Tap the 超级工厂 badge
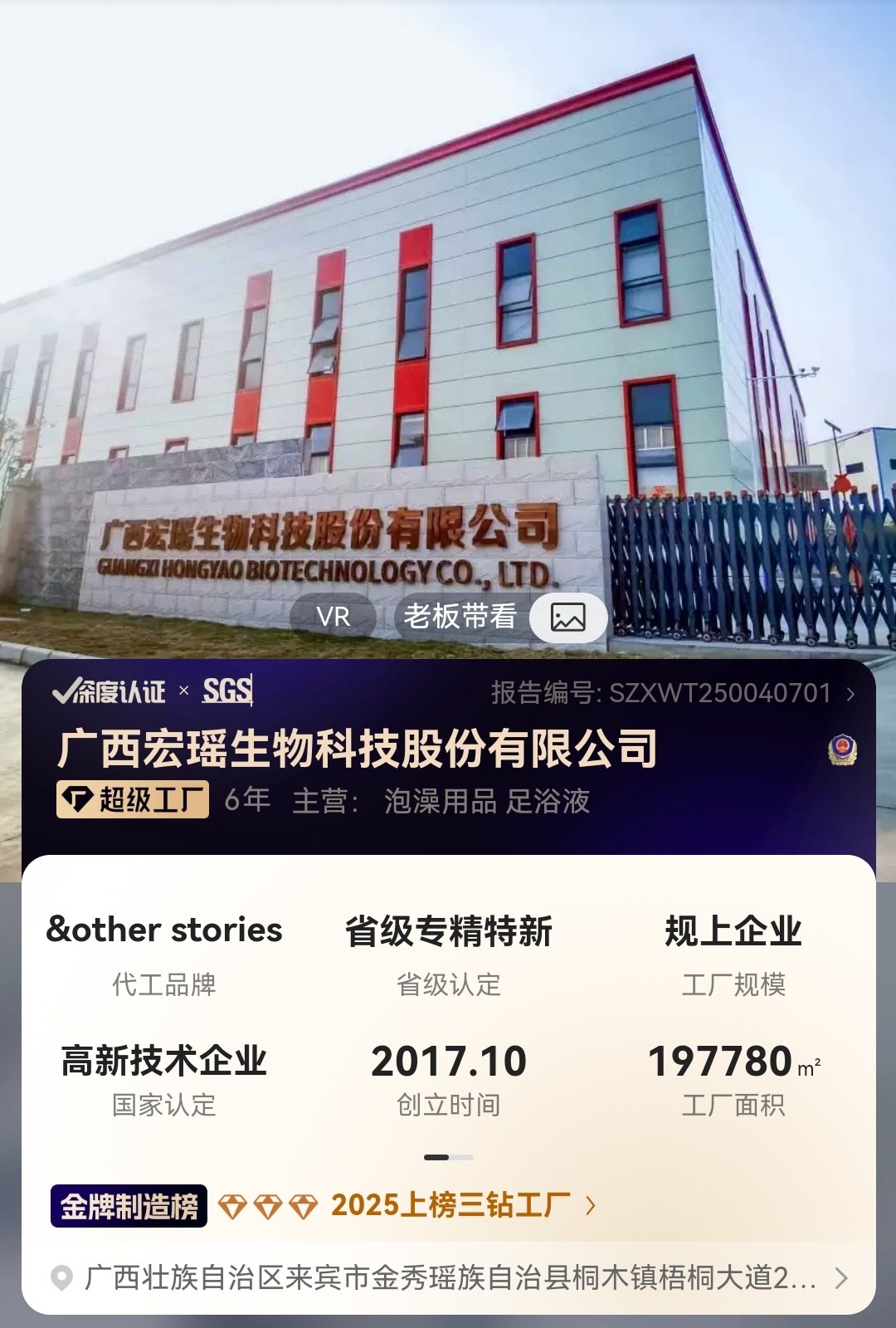The height and width of the screenshot is (1328, 896). tap(133, 800)
